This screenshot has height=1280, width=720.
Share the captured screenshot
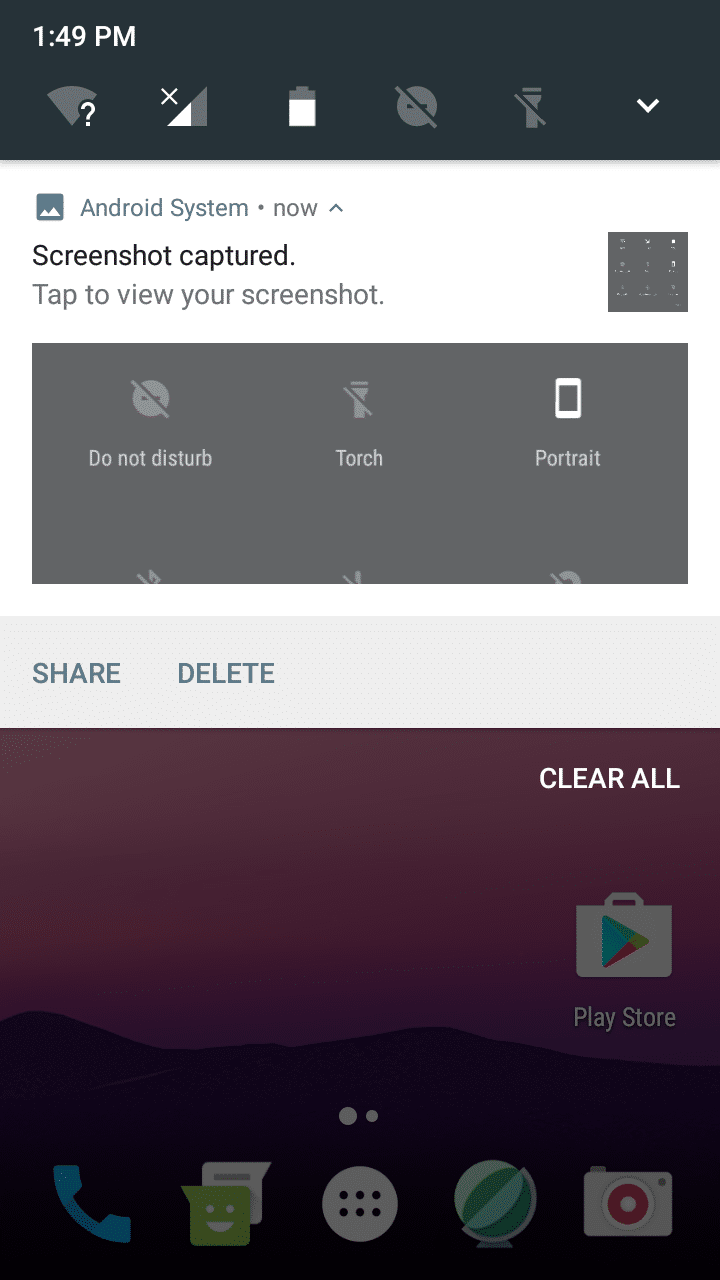[x=76, y=673]
